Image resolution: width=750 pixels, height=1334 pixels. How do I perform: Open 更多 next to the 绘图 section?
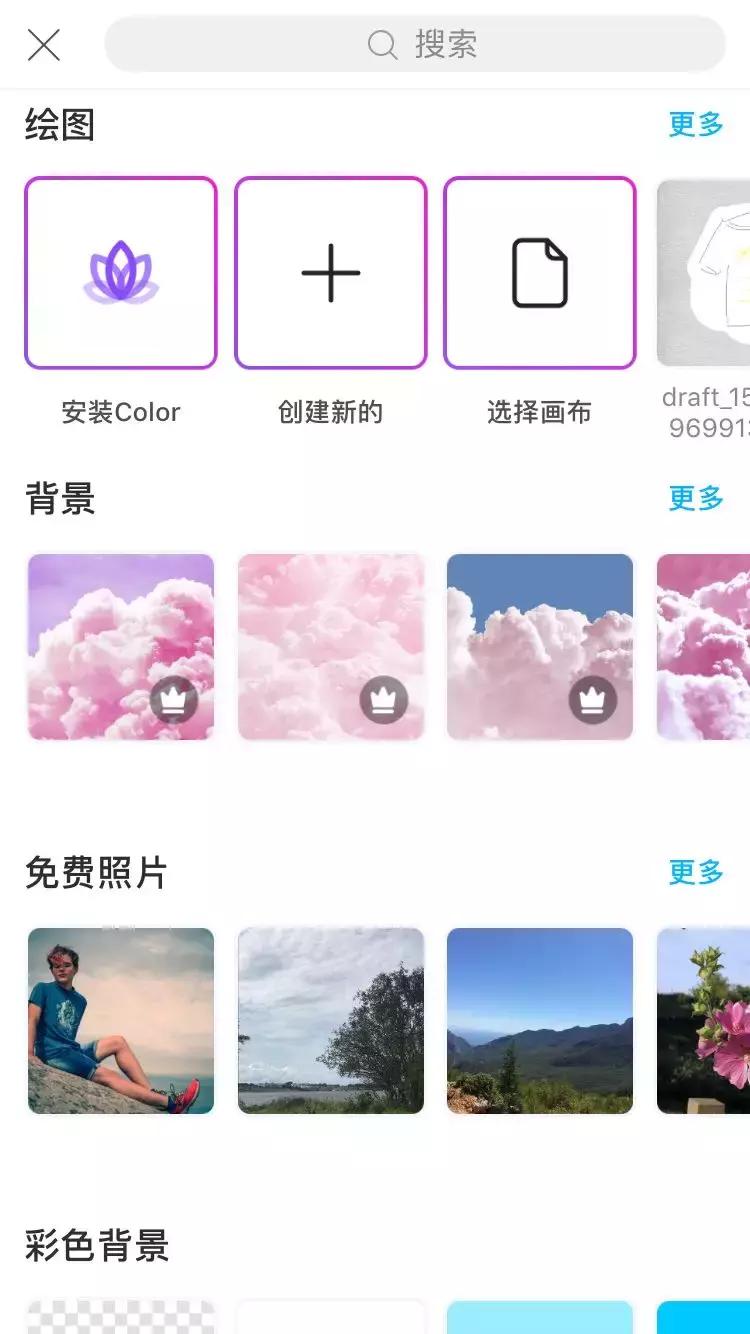(x=695, y=123)
